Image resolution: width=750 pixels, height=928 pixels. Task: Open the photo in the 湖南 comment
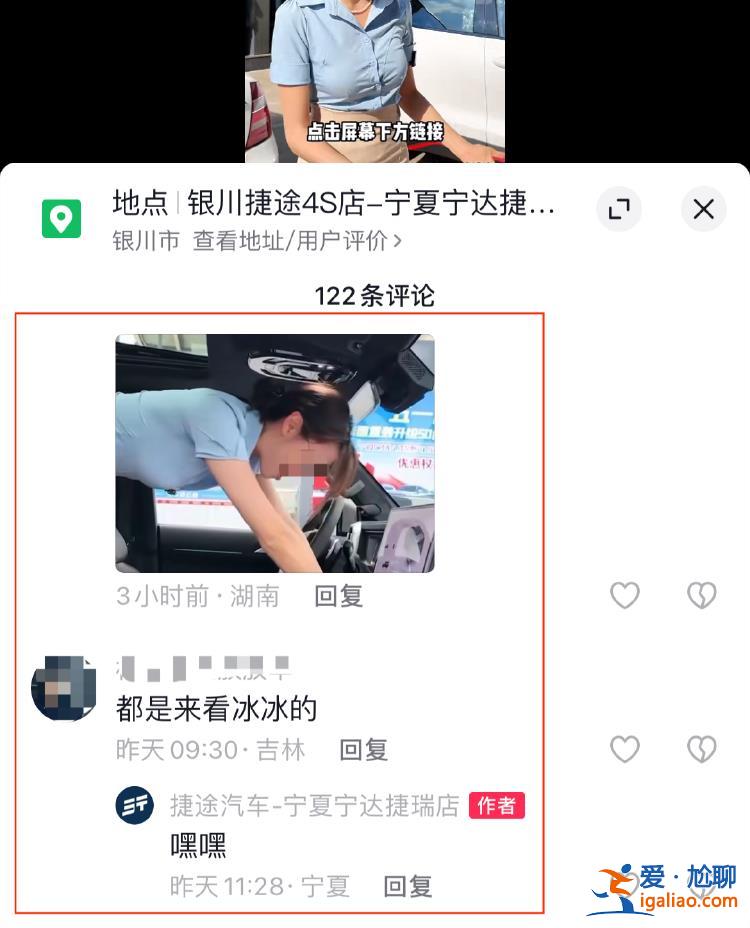pos(275,453)
